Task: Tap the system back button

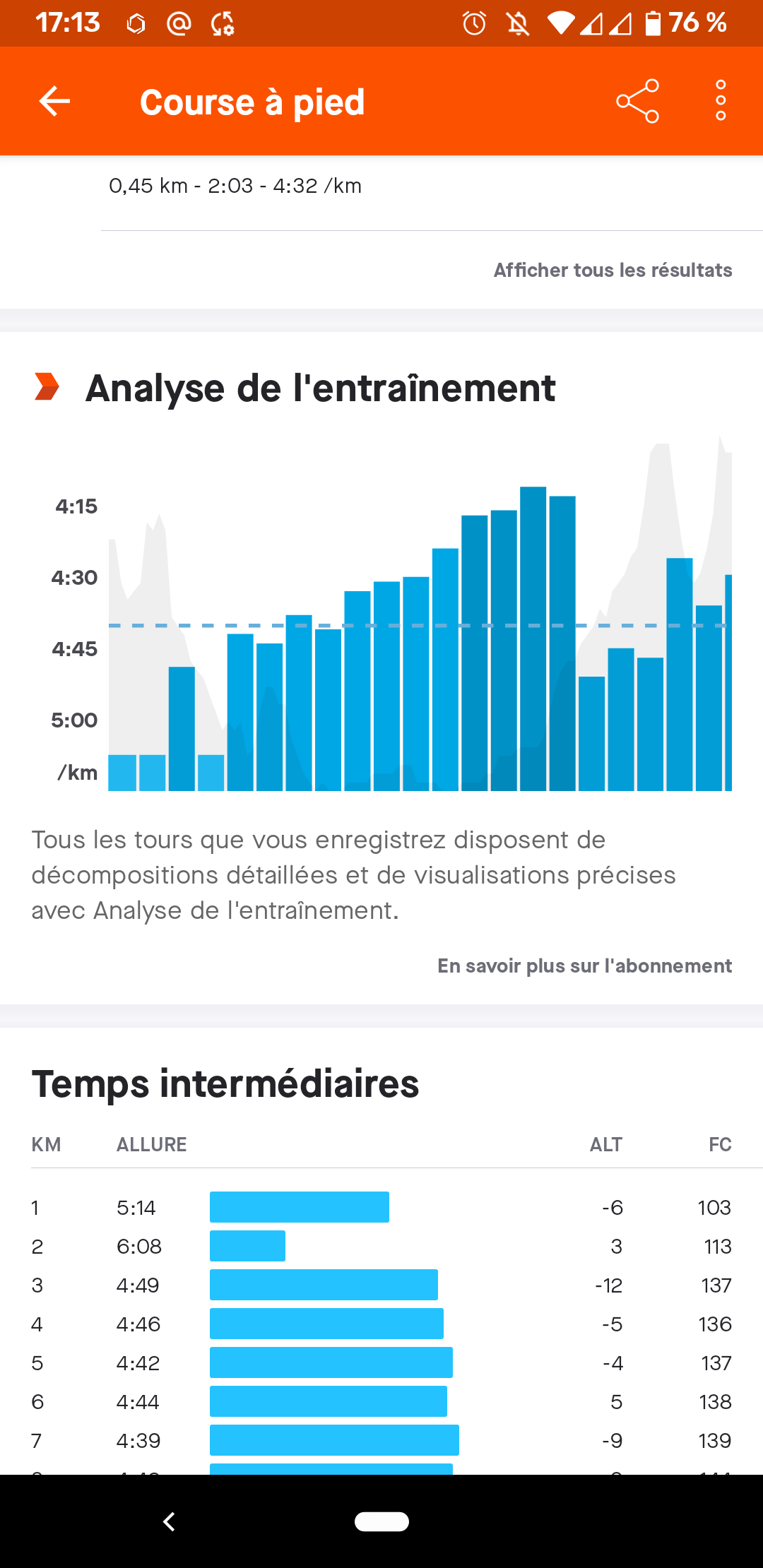Action: [x=169, y=1521]
